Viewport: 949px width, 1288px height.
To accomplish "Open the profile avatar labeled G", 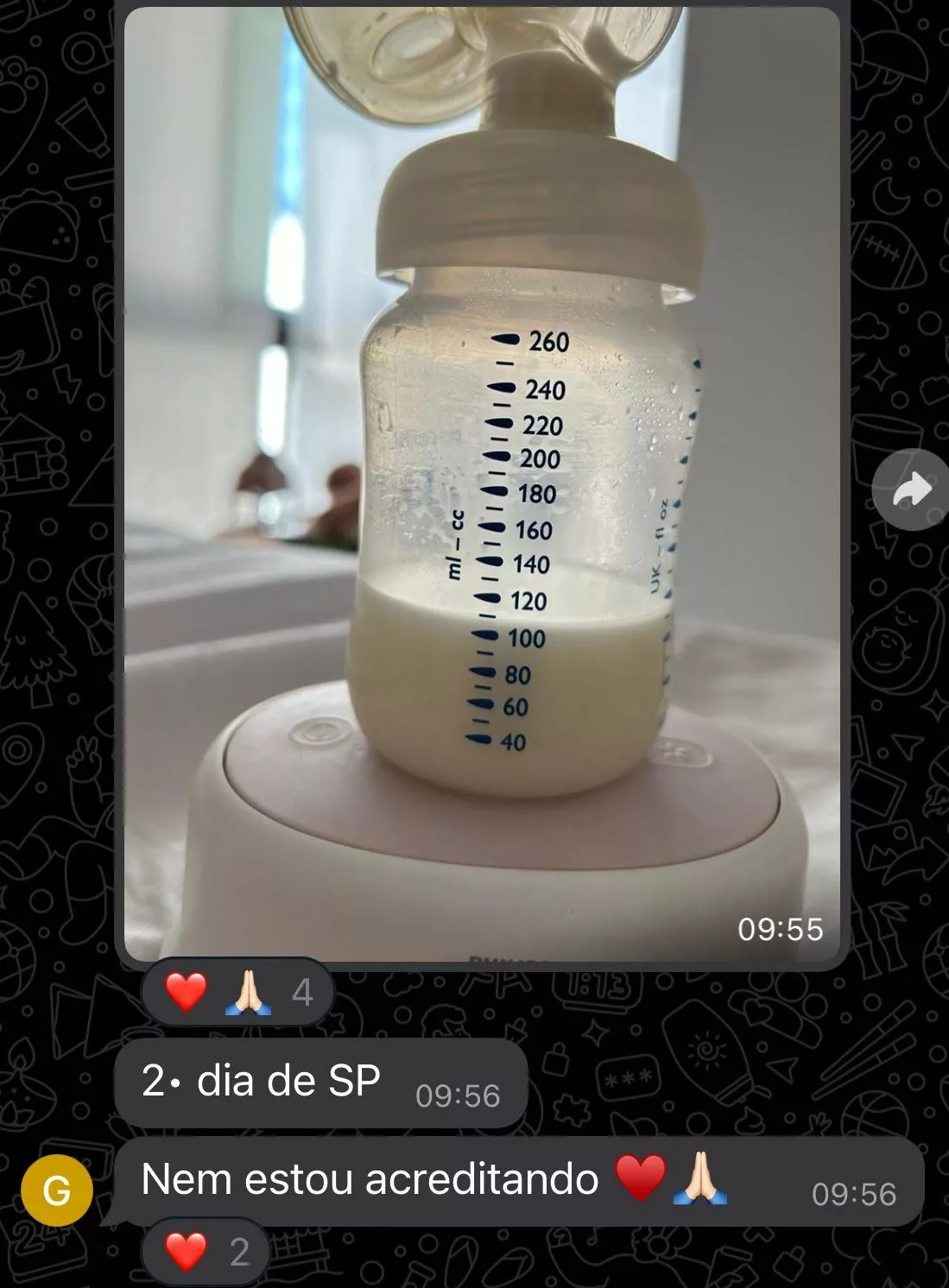I will pyautogui.click(x=57, y=1190).
